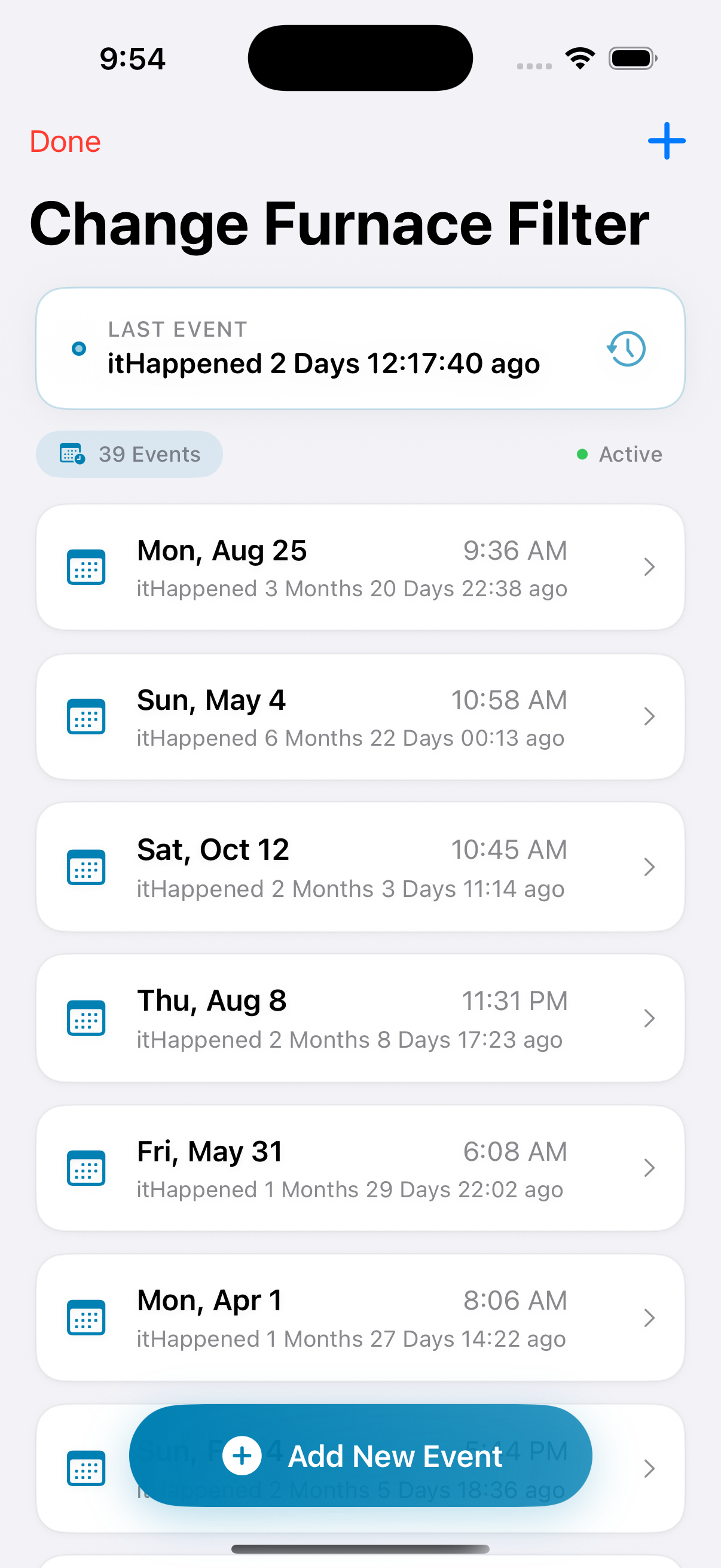Select the calendar icon for Mon, Aug 25
The height and width of the screenshot is (1568, 721).
(x=85, y=567)
